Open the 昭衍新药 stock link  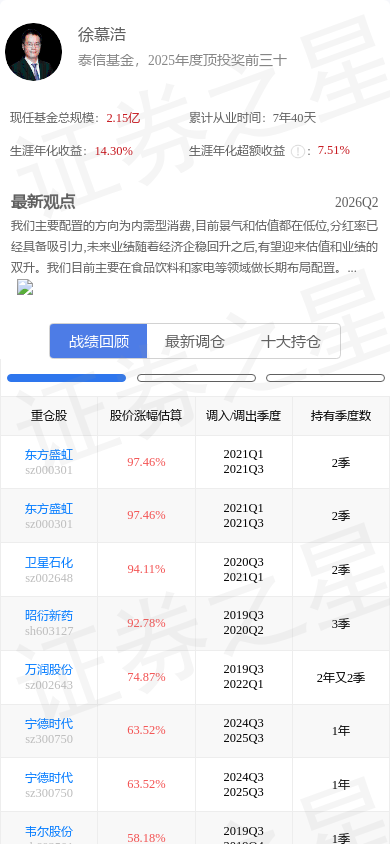pos(48,616)
